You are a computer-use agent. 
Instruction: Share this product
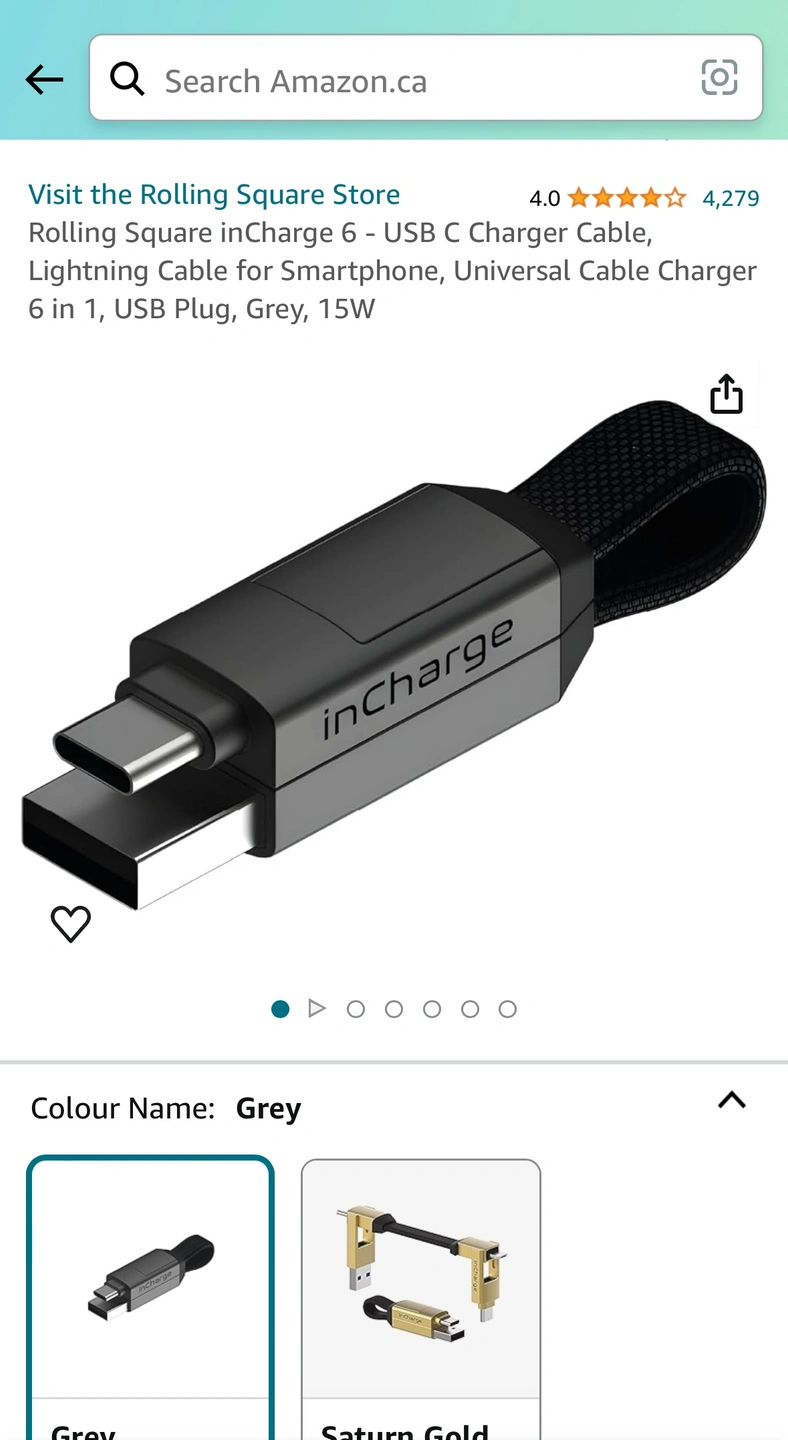[726, 394]
